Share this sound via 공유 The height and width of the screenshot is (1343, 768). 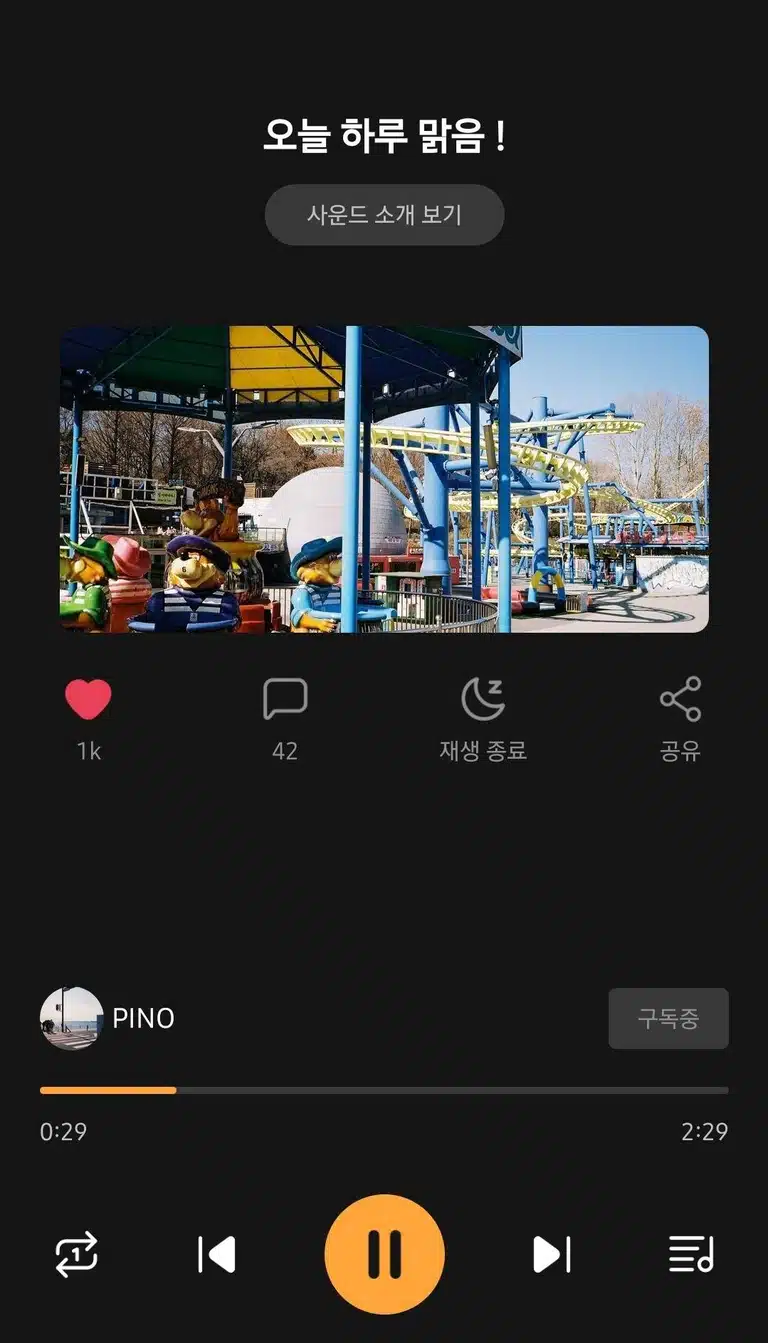click(x=680, y=699)
